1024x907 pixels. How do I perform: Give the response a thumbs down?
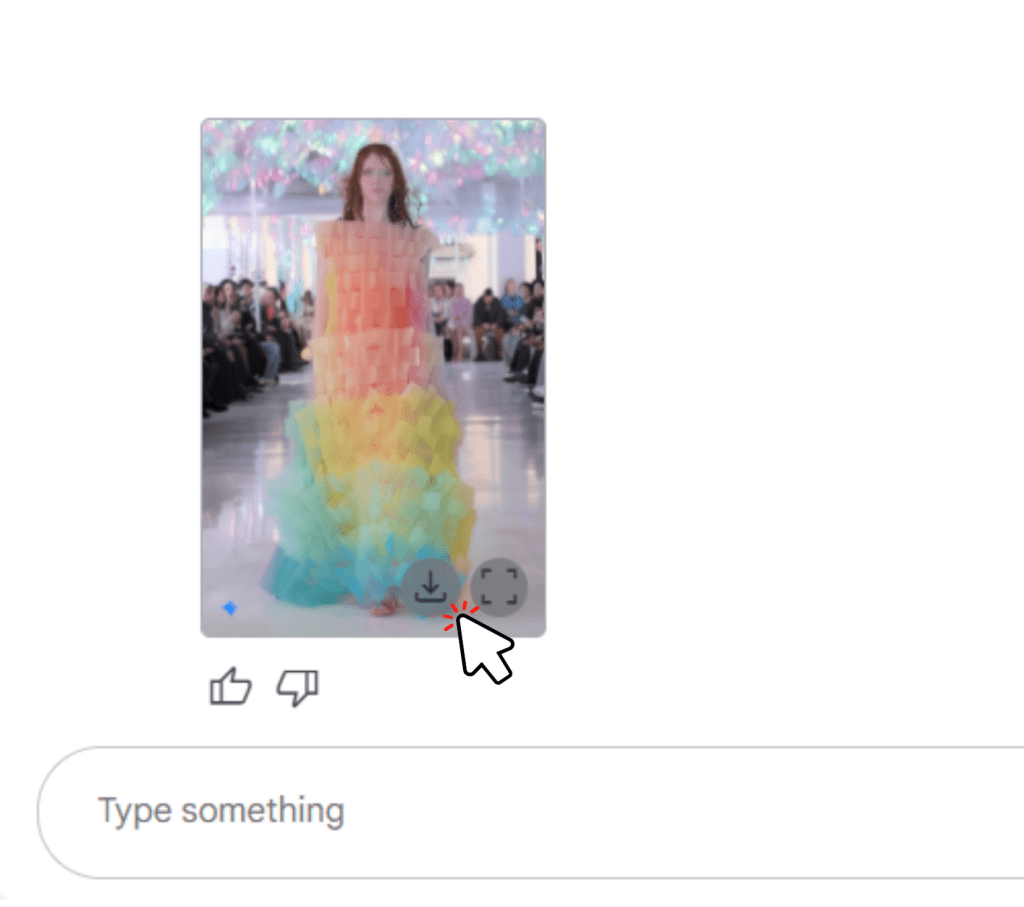(x=297, y=688)
